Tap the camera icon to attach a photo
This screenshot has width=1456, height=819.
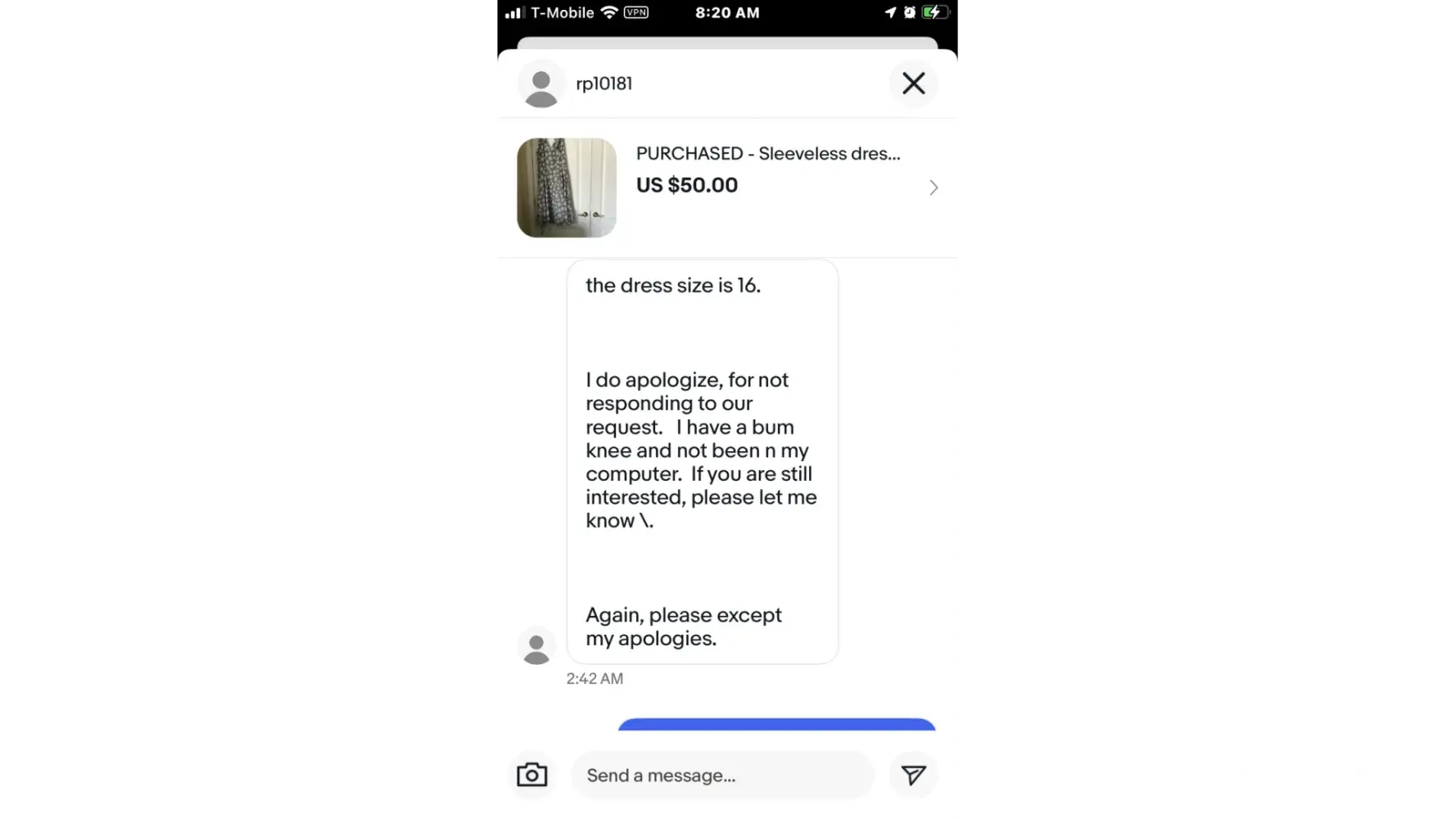(x=531, y=775)
